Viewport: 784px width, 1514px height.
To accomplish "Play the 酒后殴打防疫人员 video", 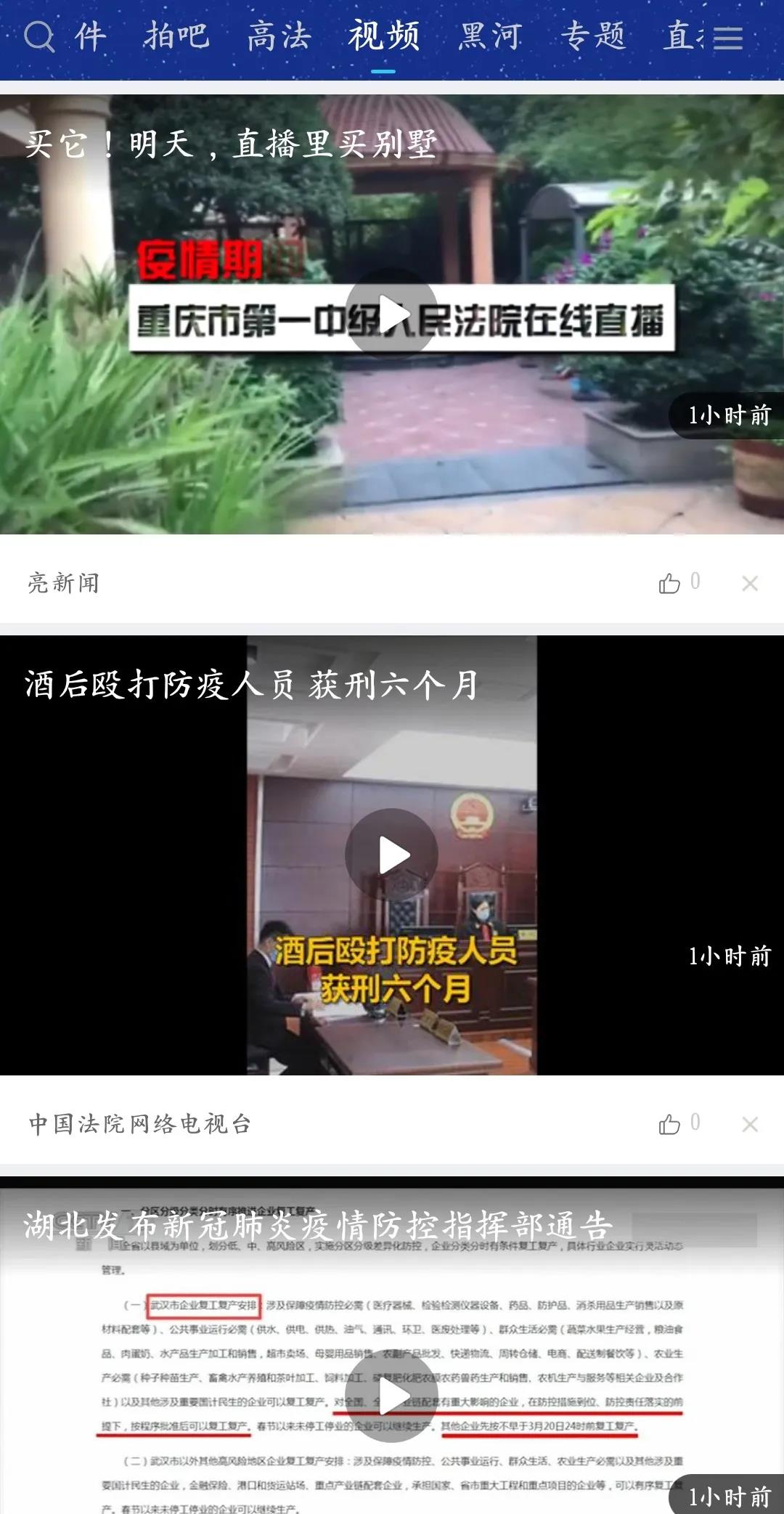I will click(x=391, y=855).
